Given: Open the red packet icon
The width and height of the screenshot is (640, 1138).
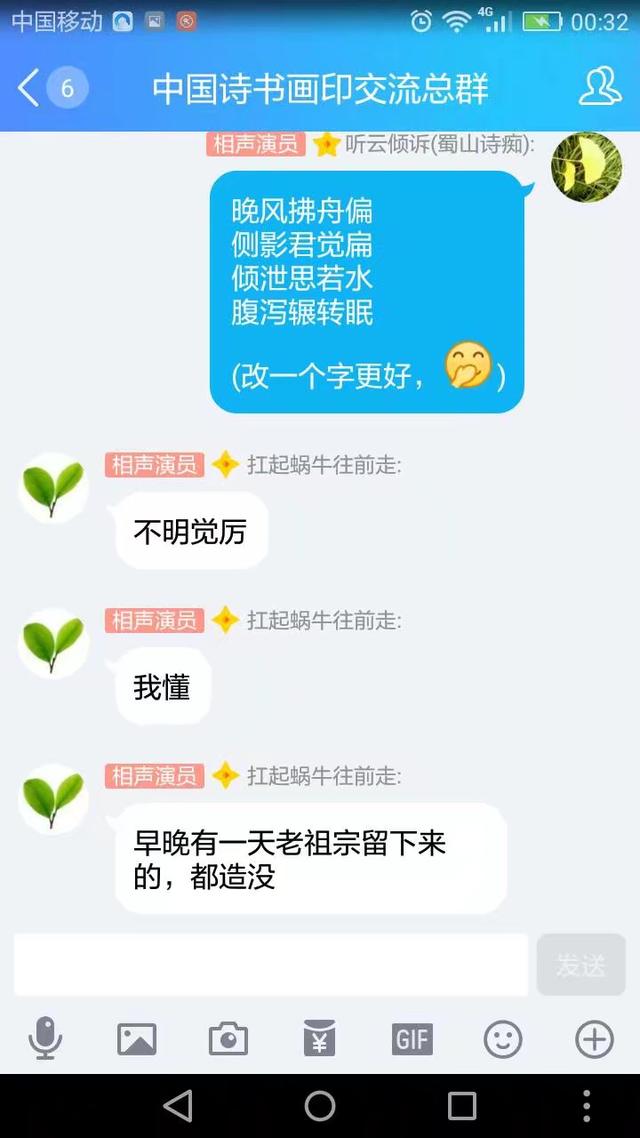Looking at the screenshot, I should tap(320, 1040).
